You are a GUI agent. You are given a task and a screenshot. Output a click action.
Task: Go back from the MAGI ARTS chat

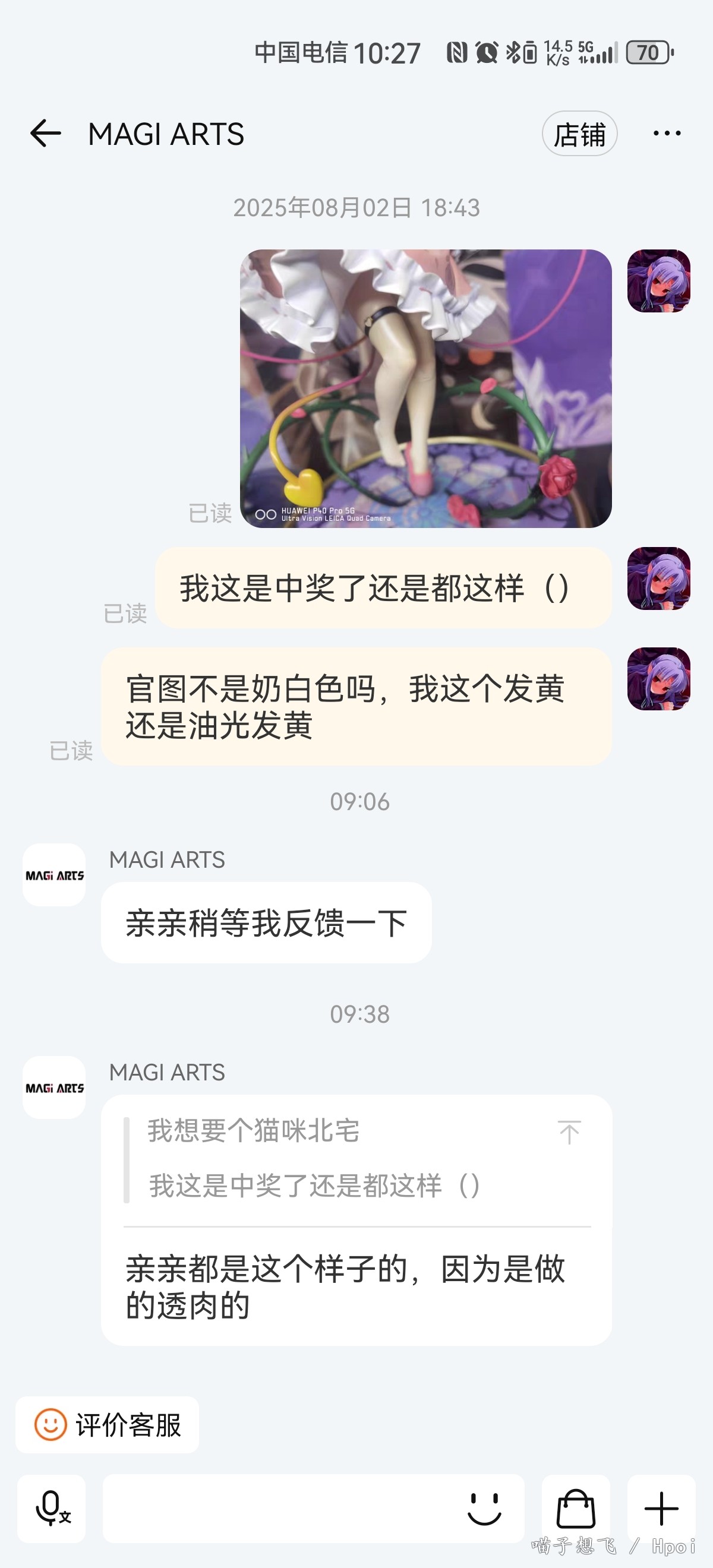tap(46, 133)
